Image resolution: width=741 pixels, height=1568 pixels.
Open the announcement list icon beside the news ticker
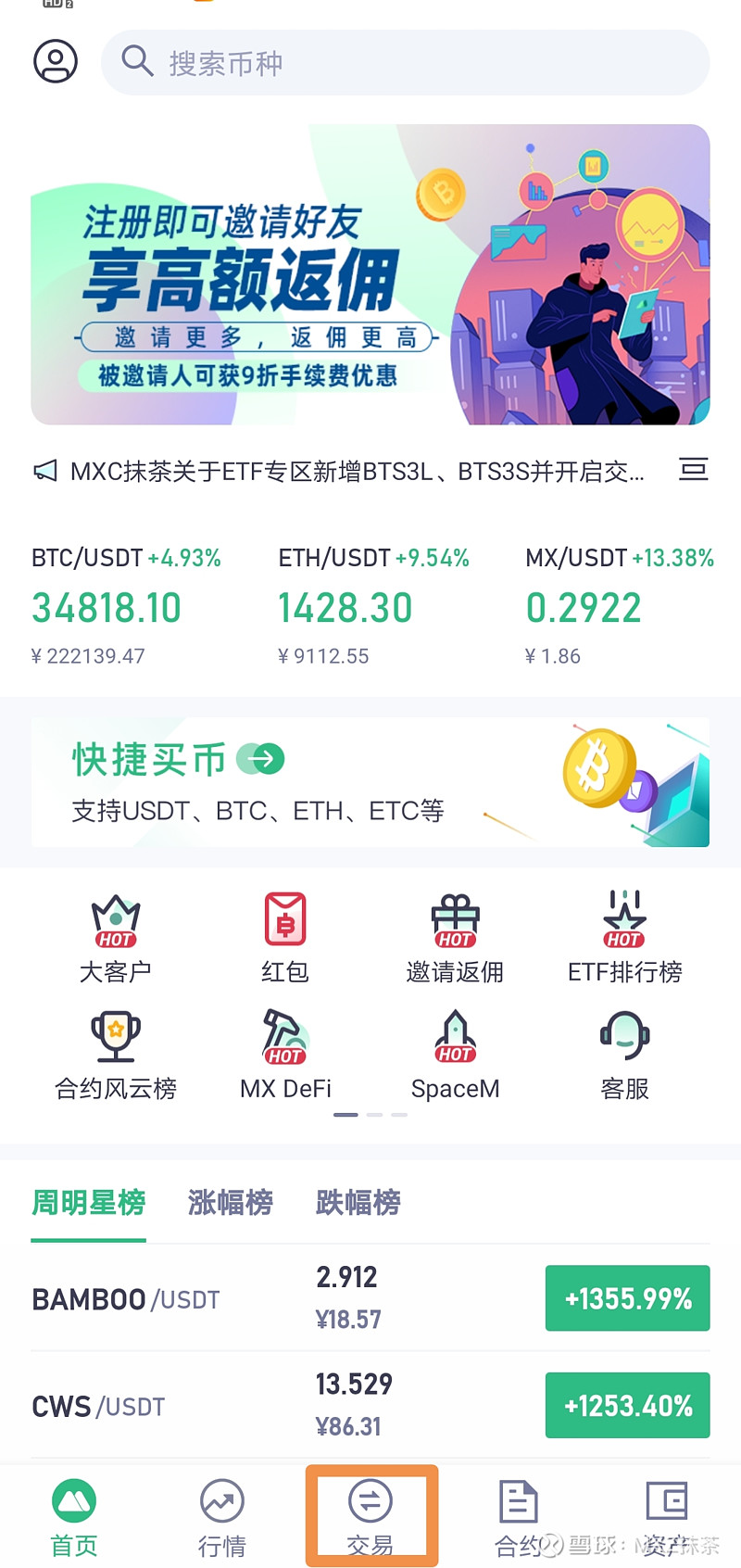point(692,470)
